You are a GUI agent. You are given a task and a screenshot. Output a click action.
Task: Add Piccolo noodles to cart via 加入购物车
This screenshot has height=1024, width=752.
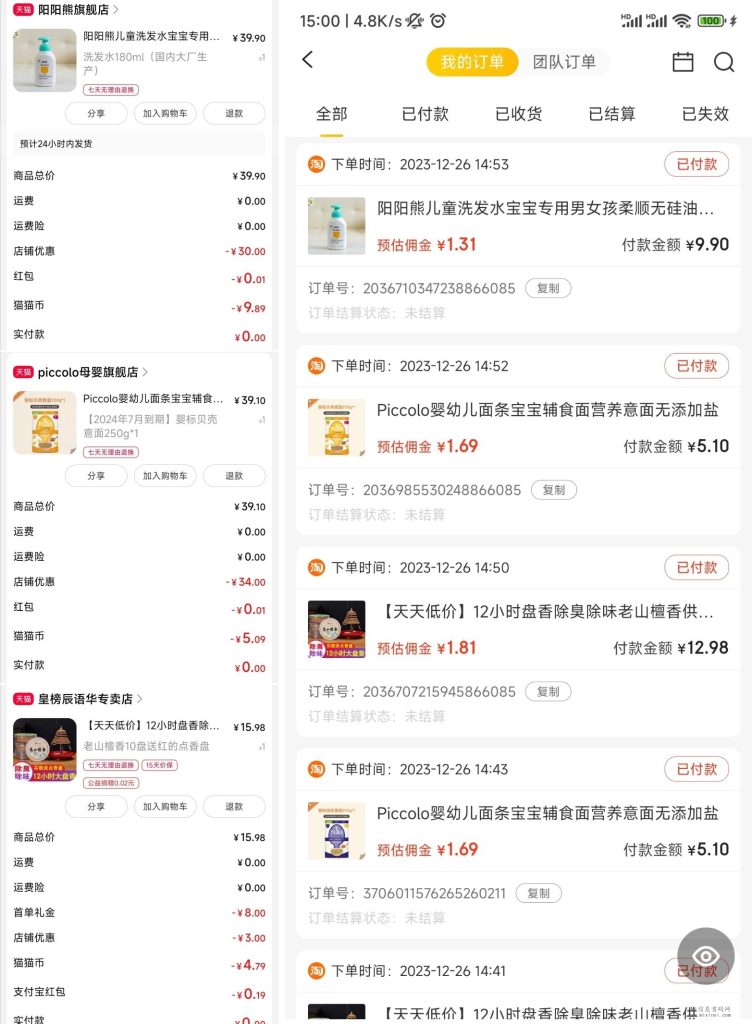[x=165, y=476]
